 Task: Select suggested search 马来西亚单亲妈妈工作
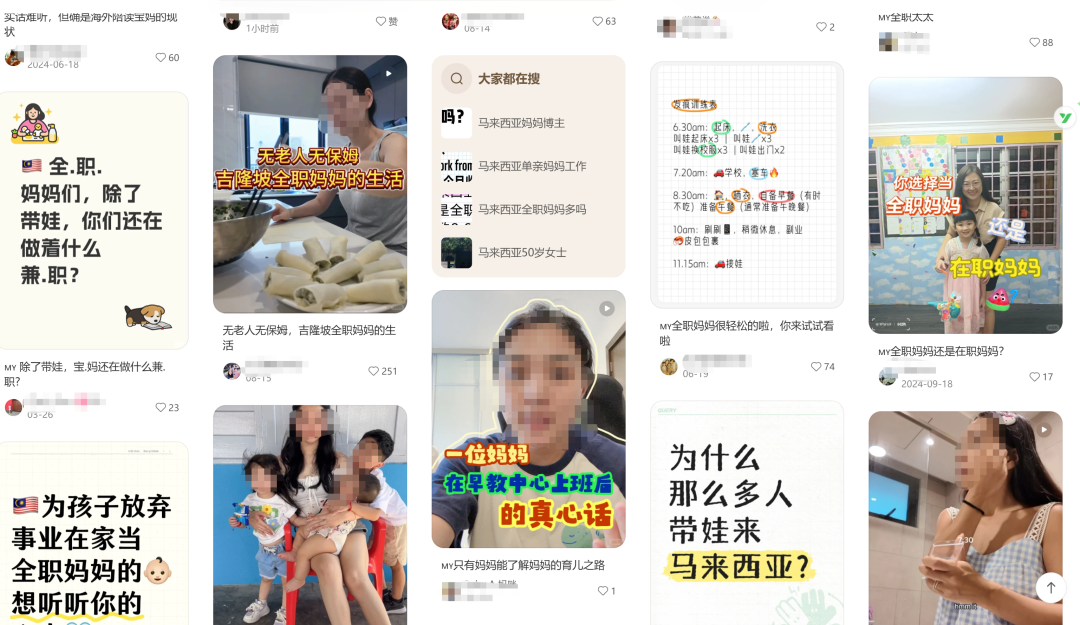tap(531, 166)
